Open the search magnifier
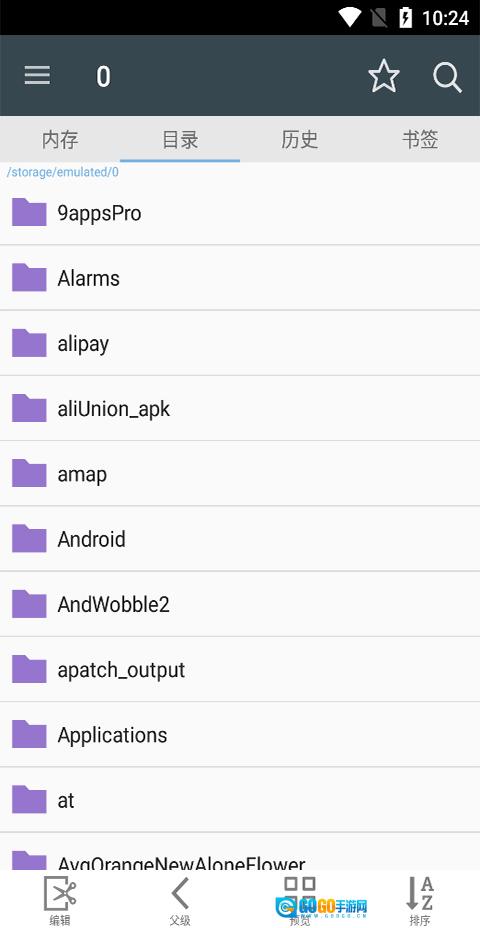The image size is (480, 928). [x=447, y=76]
